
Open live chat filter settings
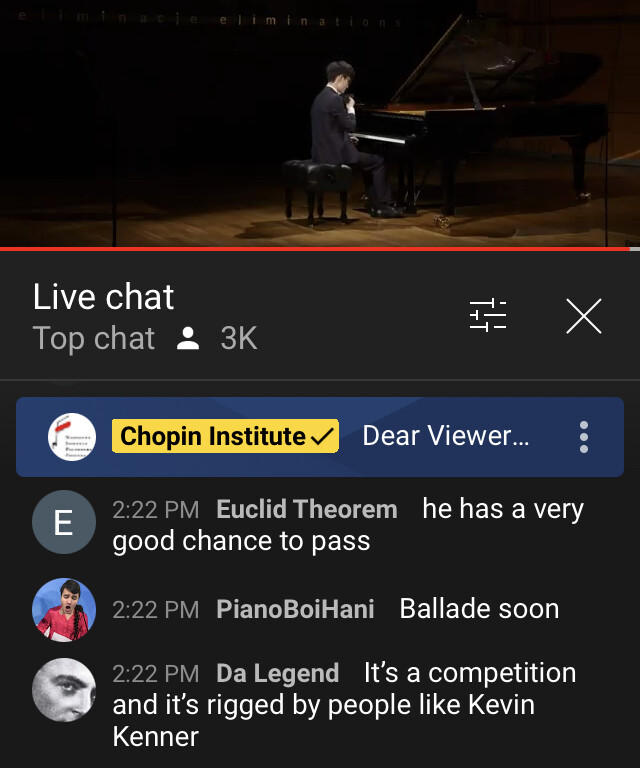488,316
